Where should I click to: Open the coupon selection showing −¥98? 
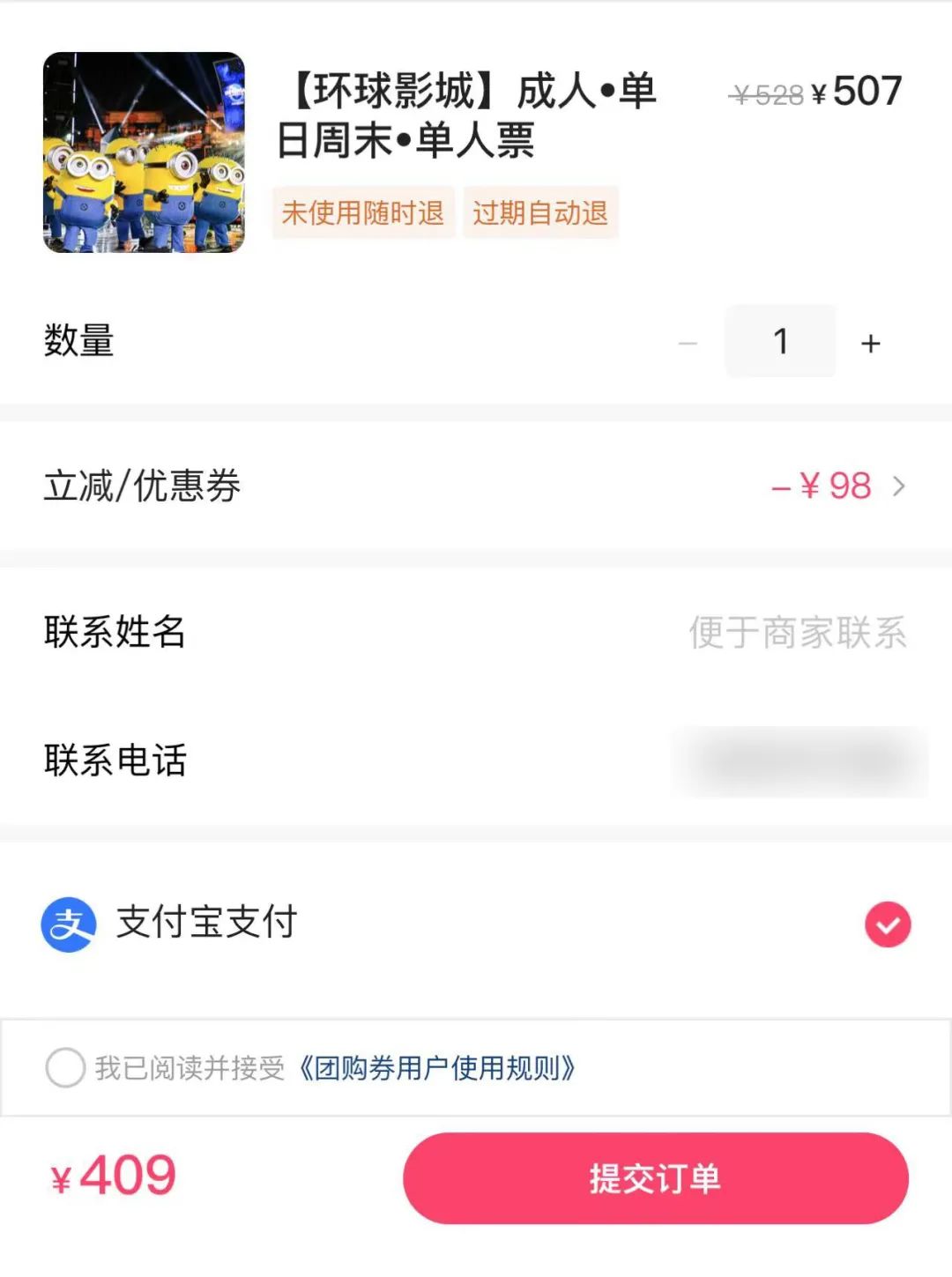[x=820, y=486]
